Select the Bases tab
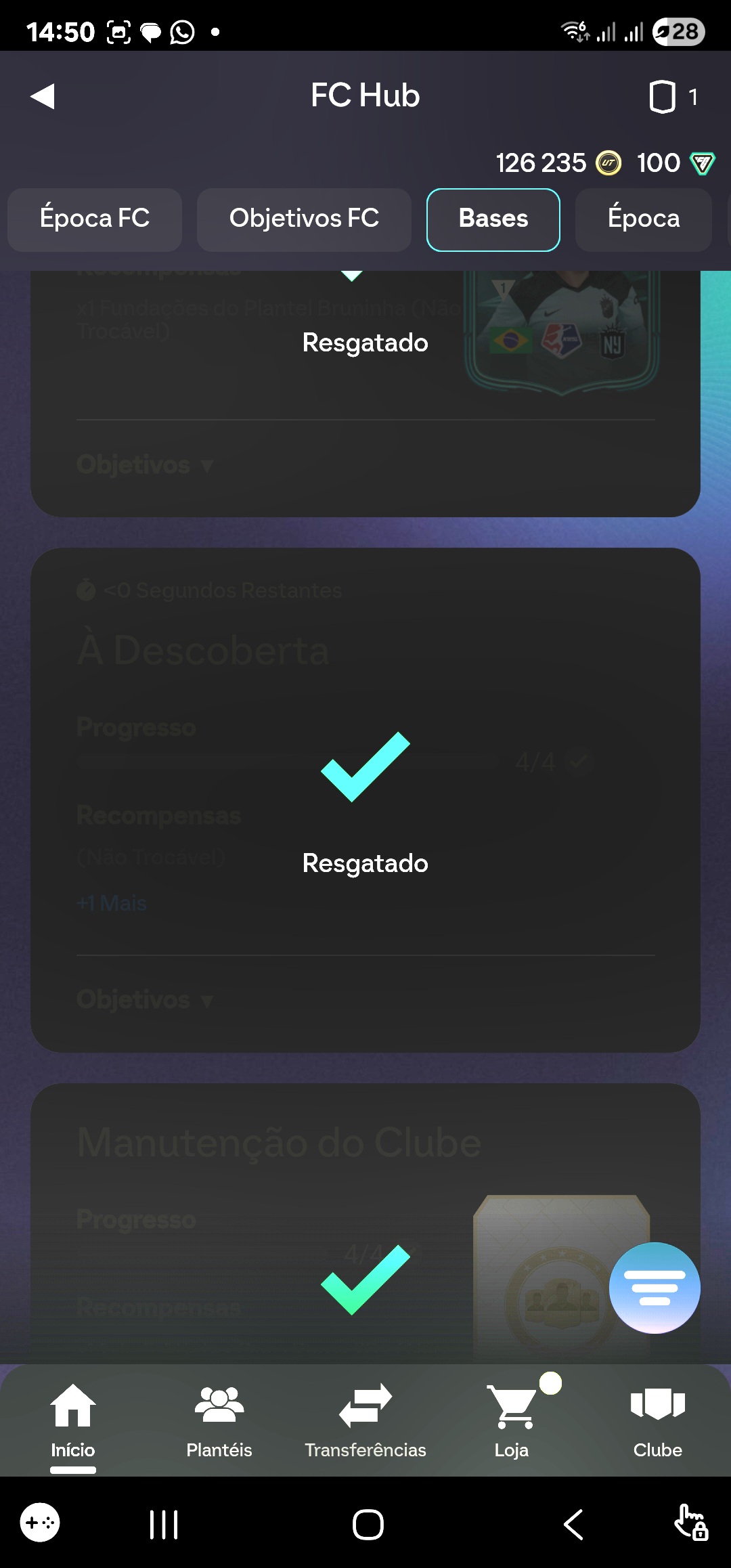This screenshot has width=731, height=1568. 493,219
